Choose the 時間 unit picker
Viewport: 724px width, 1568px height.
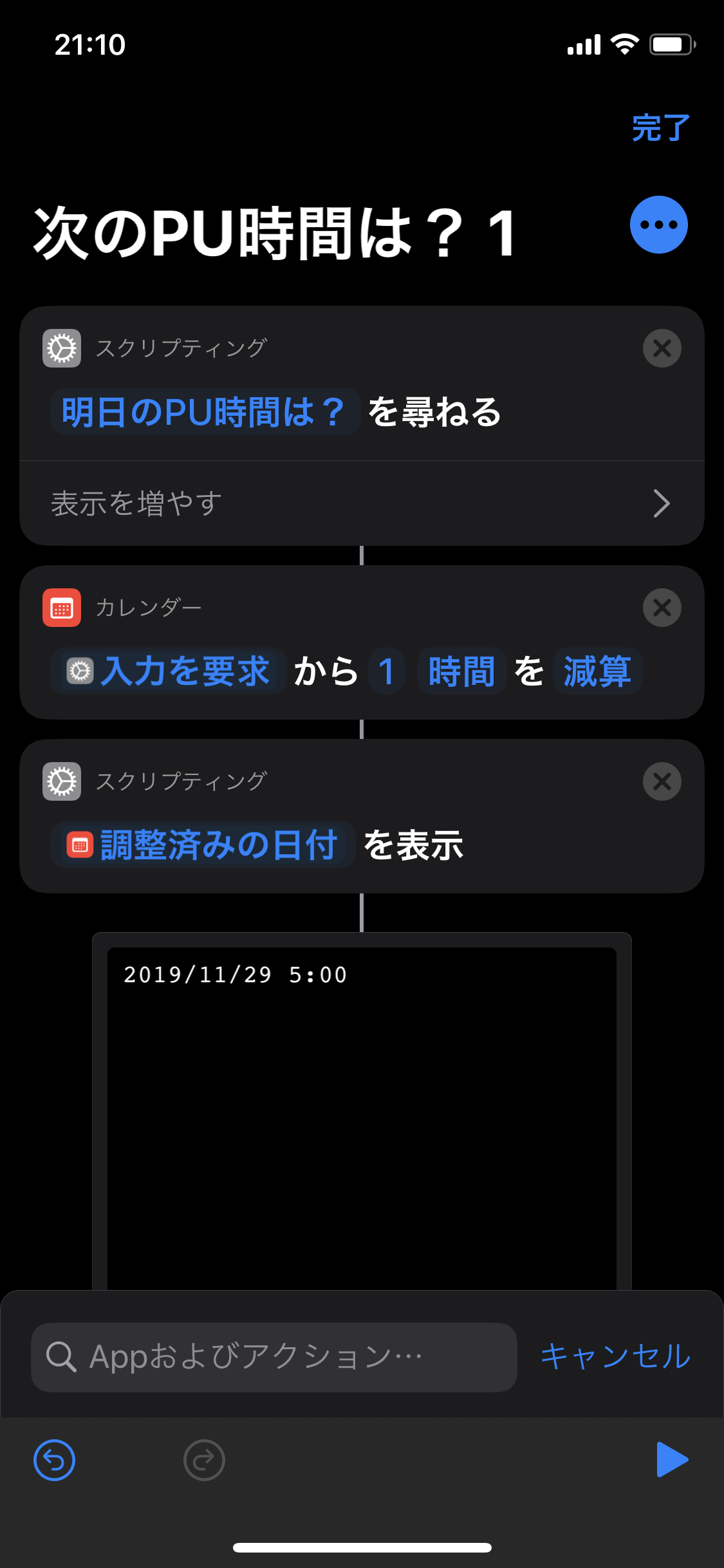(x=461, y=671)
